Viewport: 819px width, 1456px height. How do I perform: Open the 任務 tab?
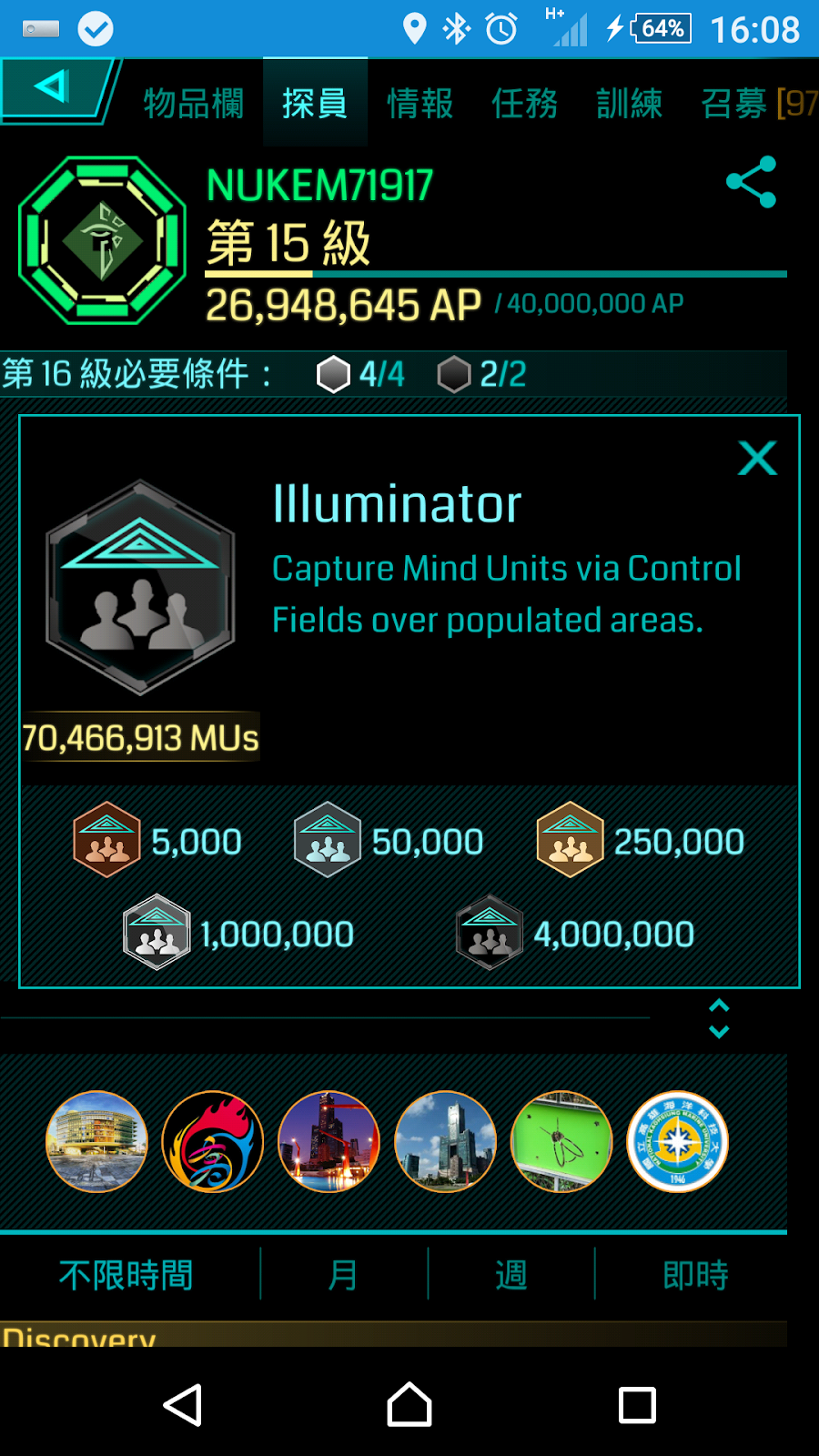pyautogui.click(x=524, y=104)
